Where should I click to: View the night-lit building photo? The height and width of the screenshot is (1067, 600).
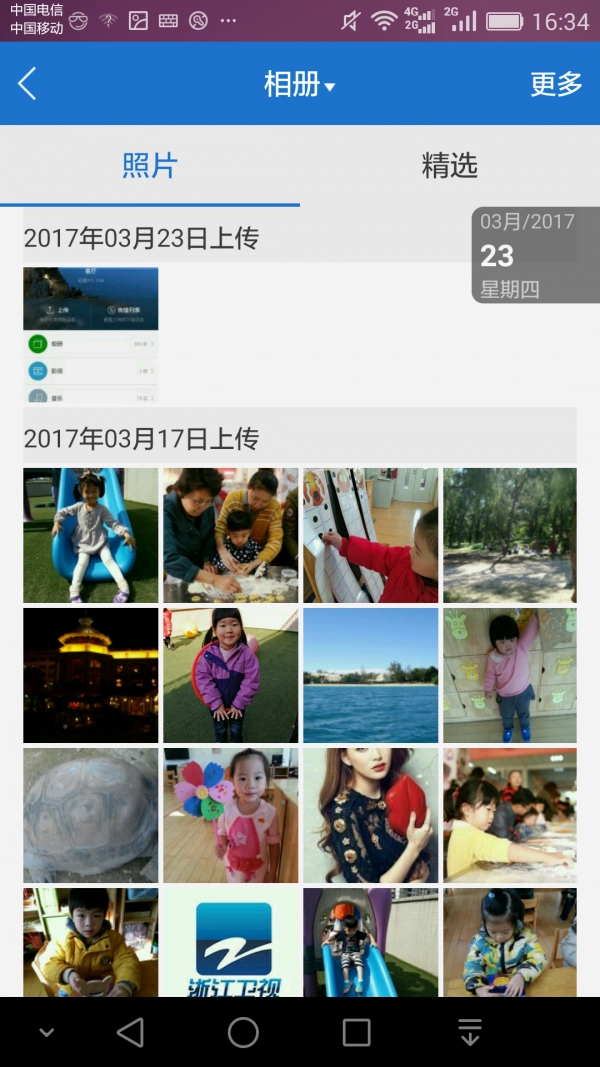point(91,675)
